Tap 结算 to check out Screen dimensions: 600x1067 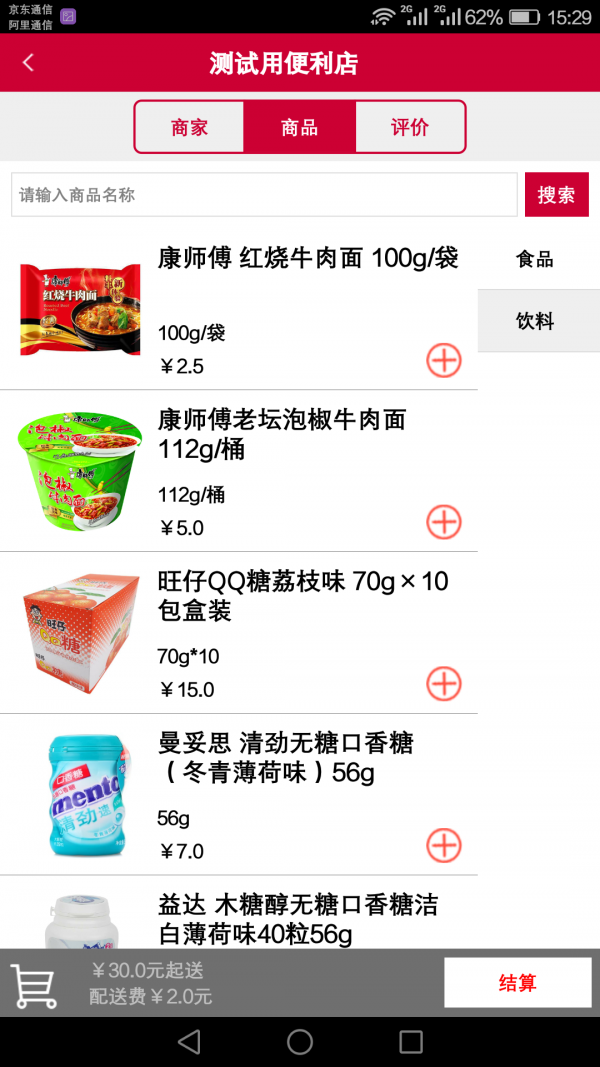tap(517, 983)
